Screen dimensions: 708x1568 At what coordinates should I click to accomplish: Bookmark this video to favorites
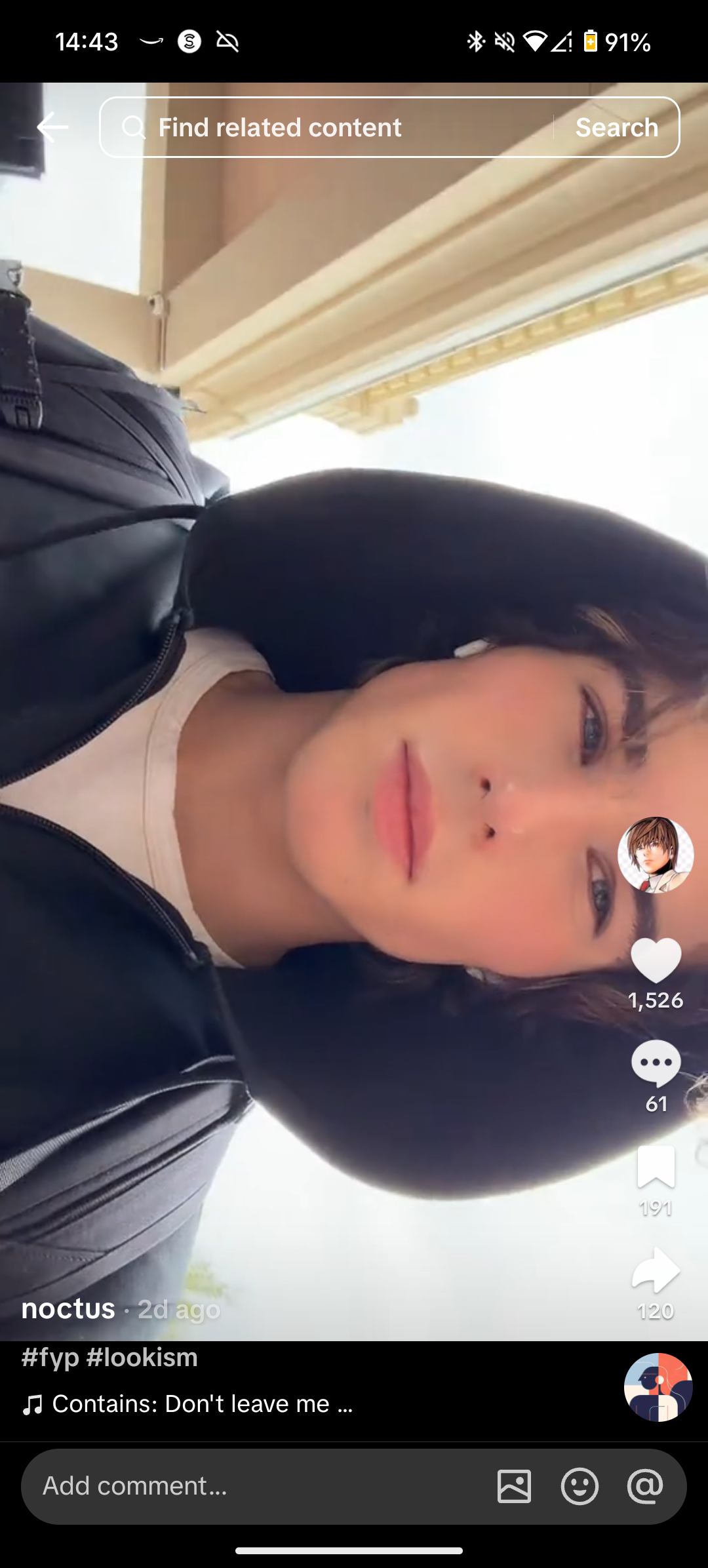click(x=656, y=1167)
